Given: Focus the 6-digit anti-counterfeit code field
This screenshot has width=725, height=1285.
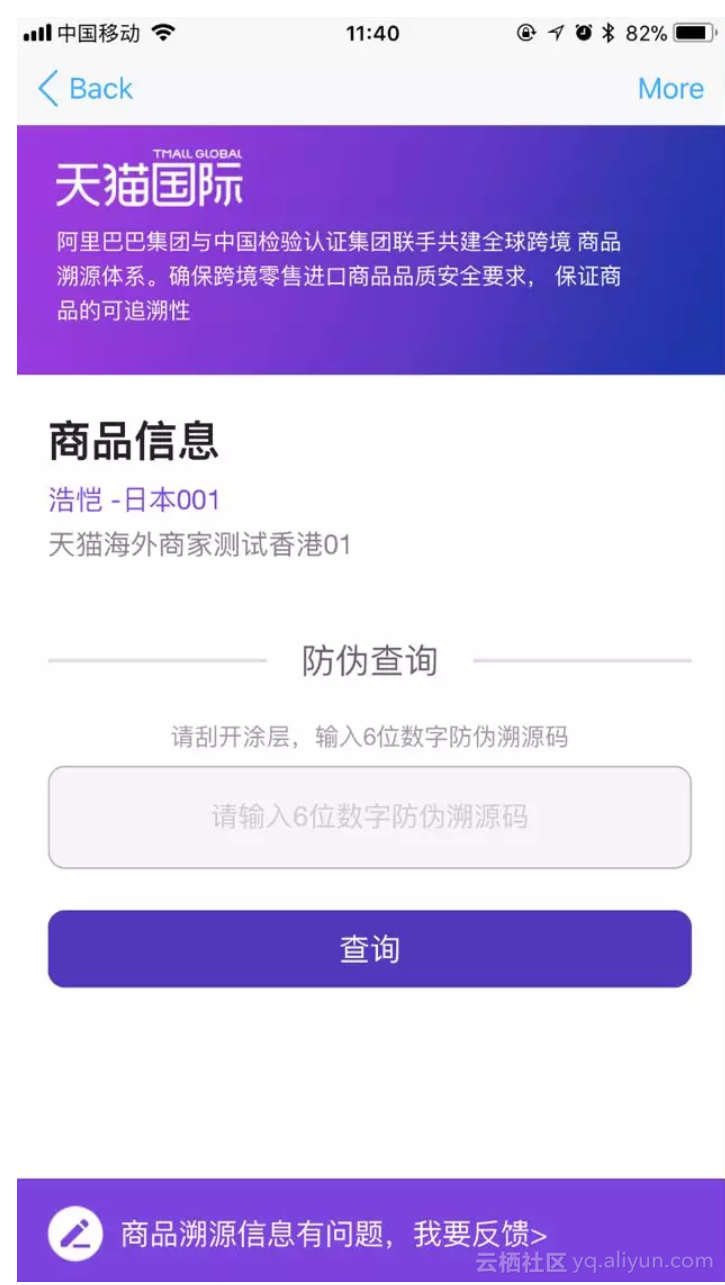Looking at the screenshot, I should pyautogui.click(x=369, y=817).
